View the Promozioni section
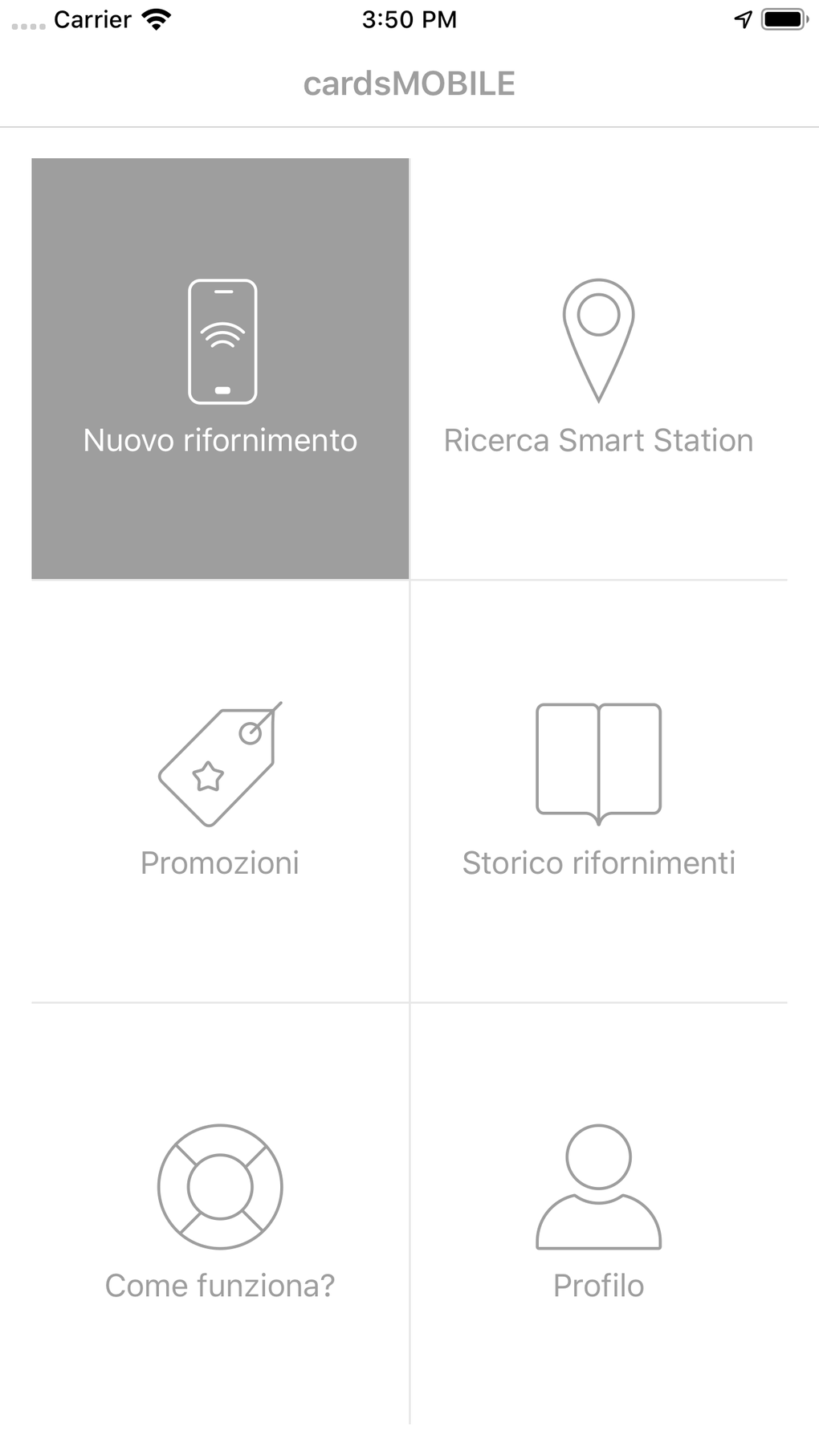 [220, 791]
